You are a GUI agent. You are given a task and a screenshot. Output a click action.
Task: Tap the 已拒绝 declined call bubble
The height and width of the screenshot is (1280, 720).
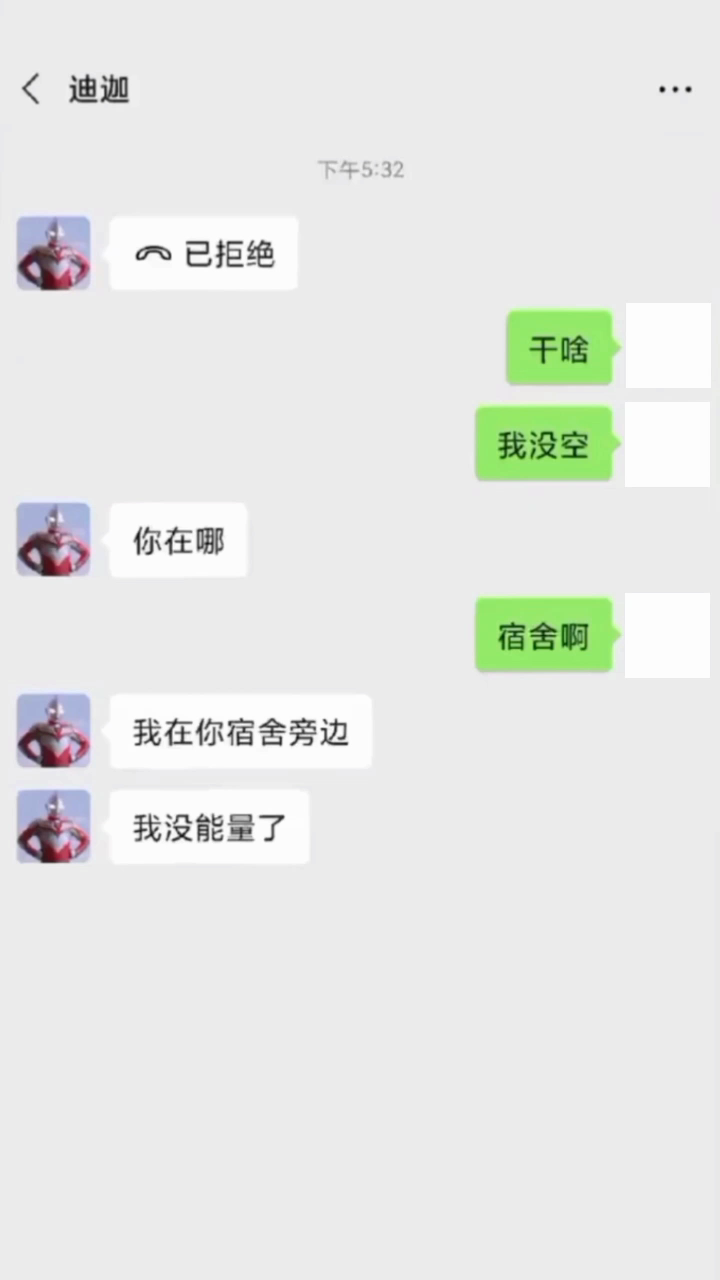click(x=203, y=254)
